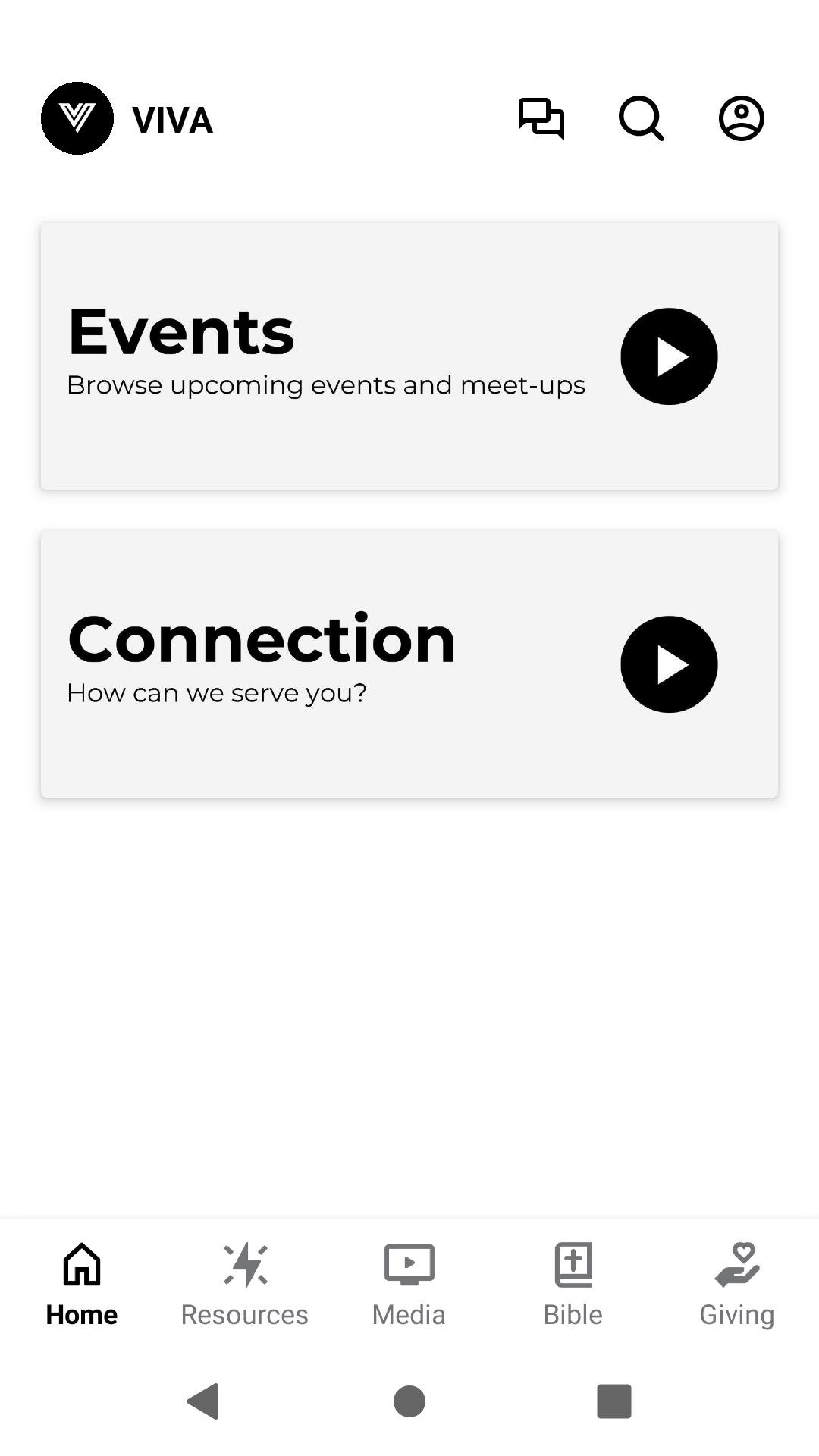Open the chat messages icon
Image resolution: width=819 pixels, height=1456 pixels.
(541, 118)
